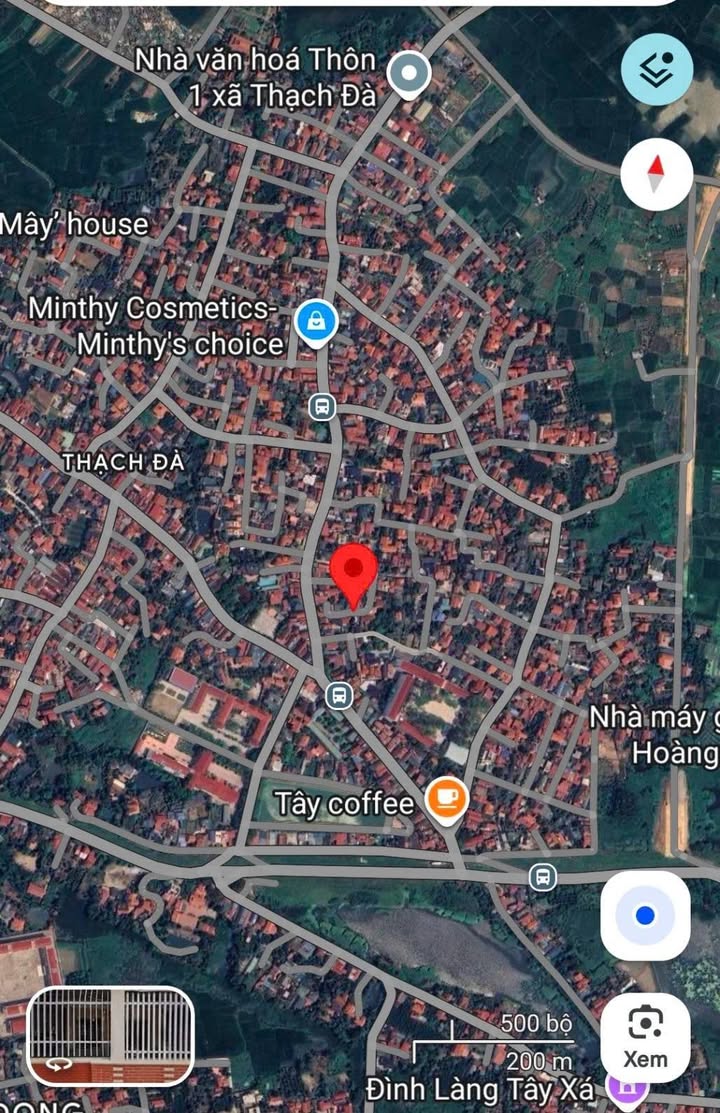This screenshot has height=1113, width=720.
Task: Tap the compass to reset north
Action: 656,174
